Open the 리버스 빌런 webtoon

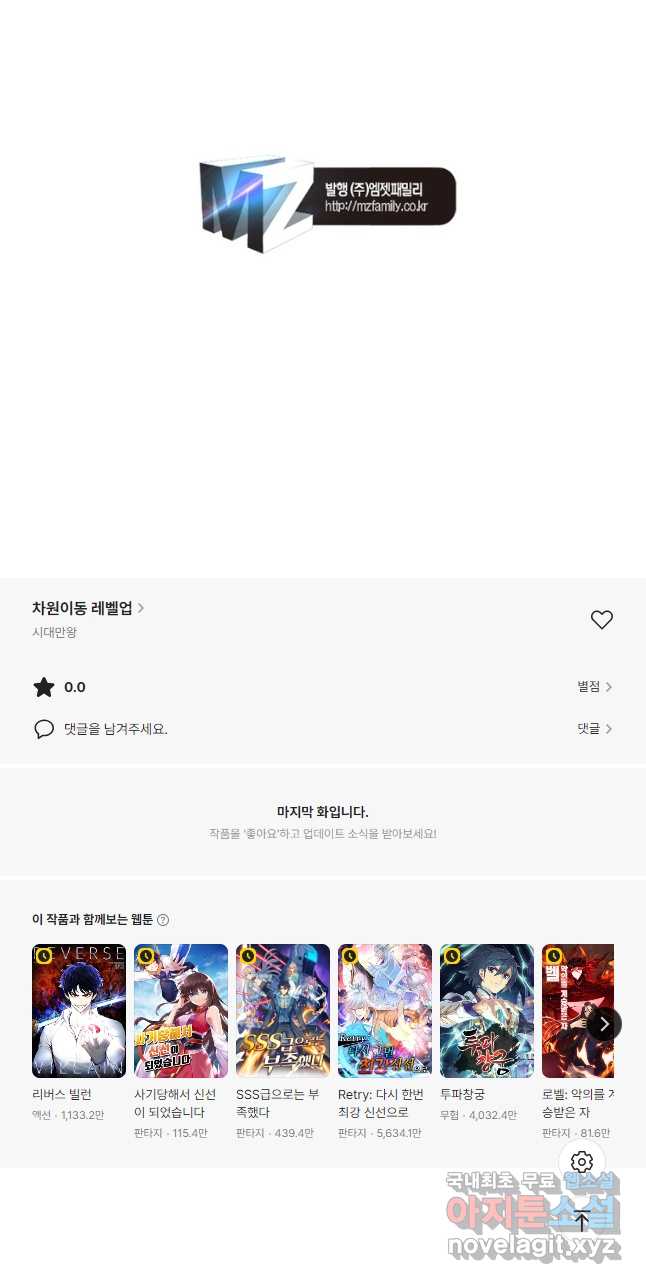[79, 1011]
